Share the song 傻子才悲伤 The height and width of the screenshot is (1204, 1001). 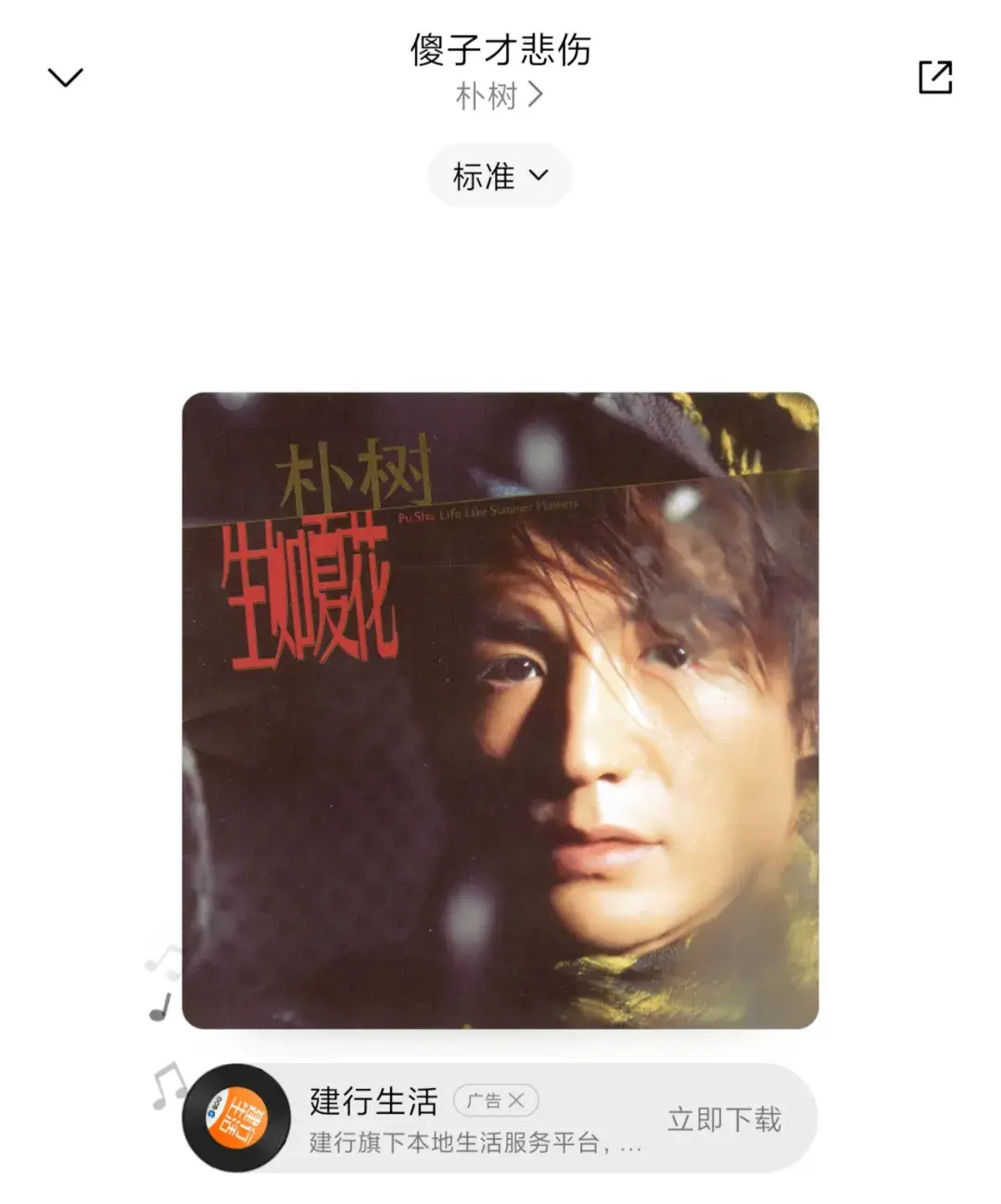pyautogui.click(x=934, y=77)
